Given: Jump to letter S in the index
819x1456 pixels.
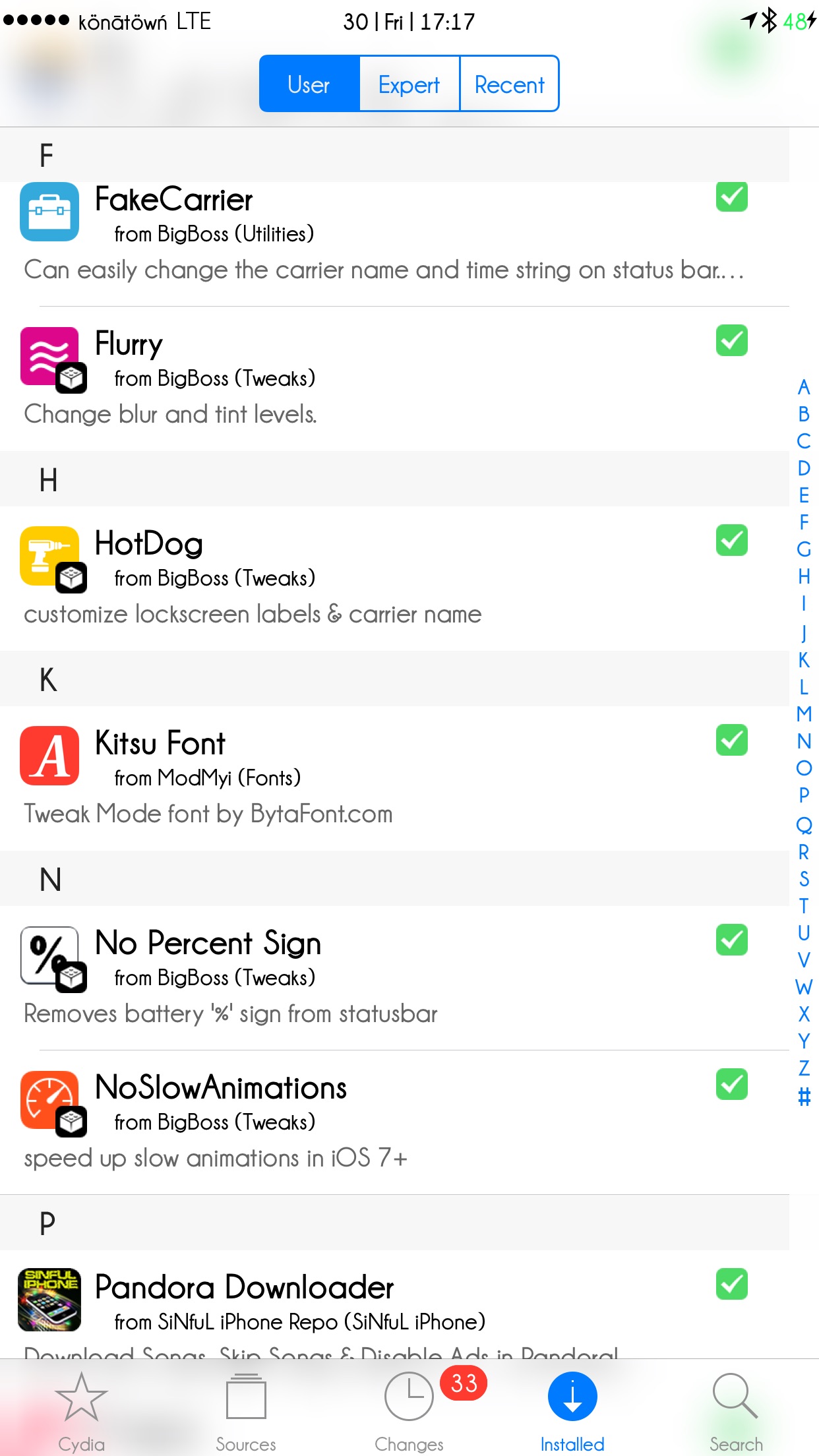Looking at the screenshot, I should pos(804,878).
